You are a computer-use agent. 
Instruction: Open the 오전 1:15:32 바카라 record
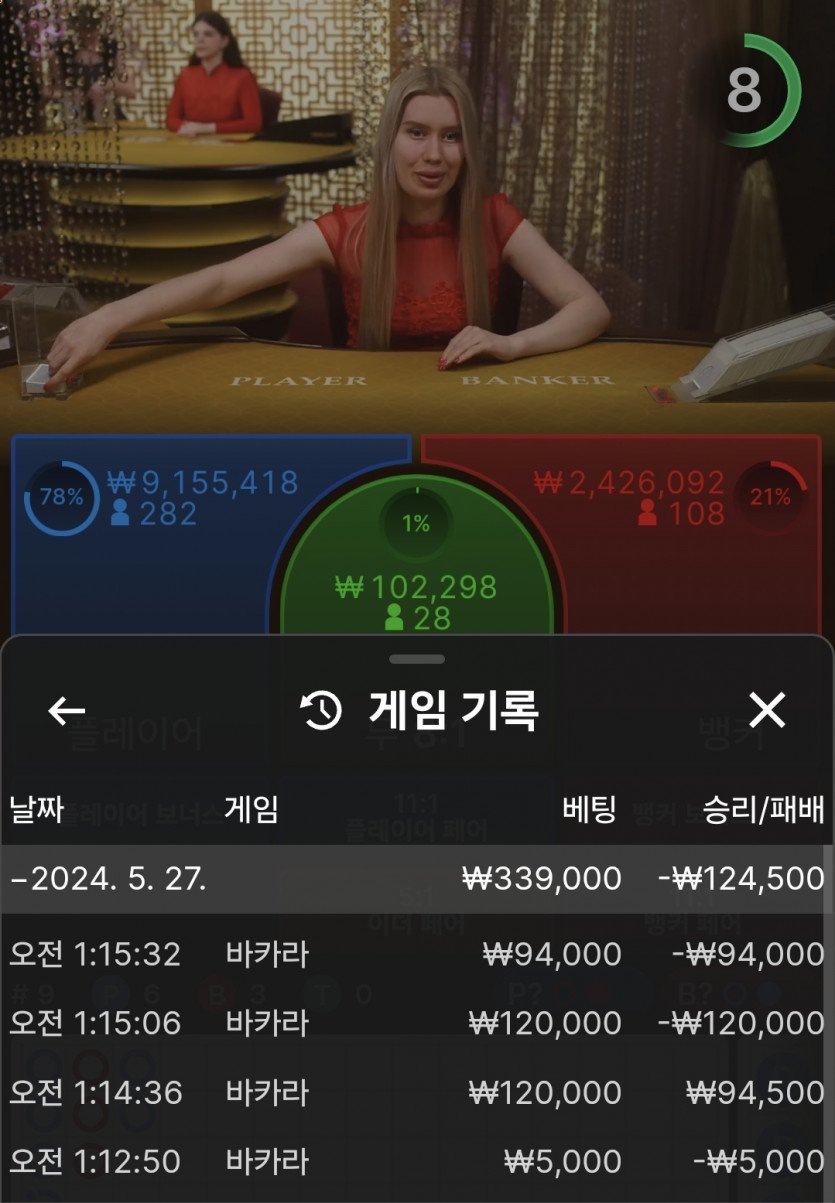tap(416, 954)
